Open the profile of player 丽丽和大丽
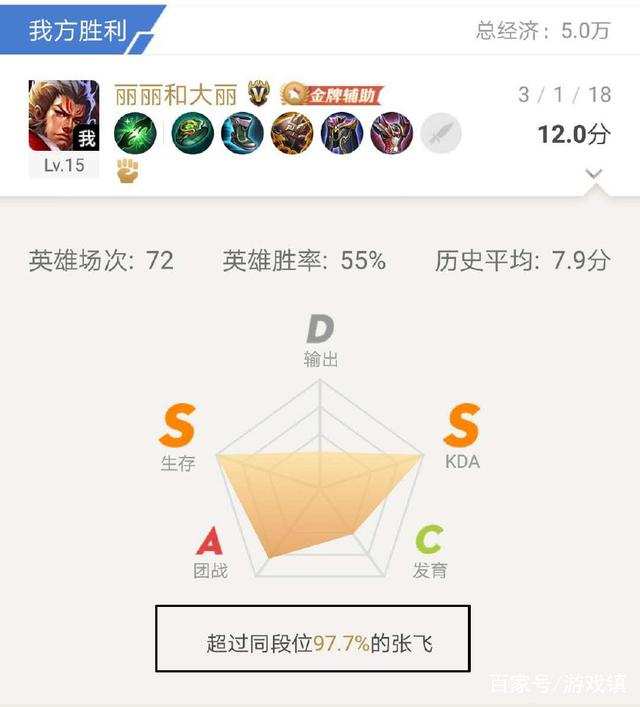Image resolution: width=640 pixels, height=707 pixels. [176, 96]
